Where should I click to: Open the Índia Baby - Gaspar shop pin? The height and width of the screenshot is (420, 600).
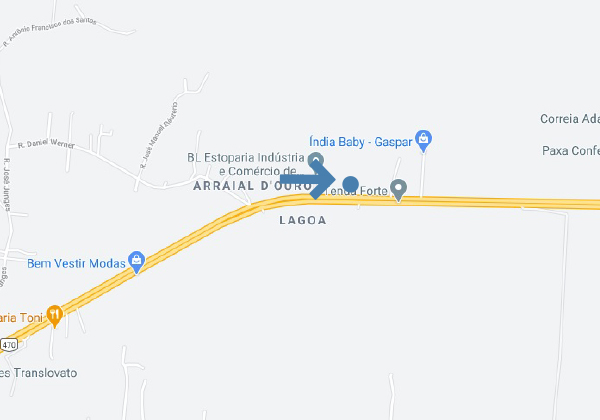423,140
